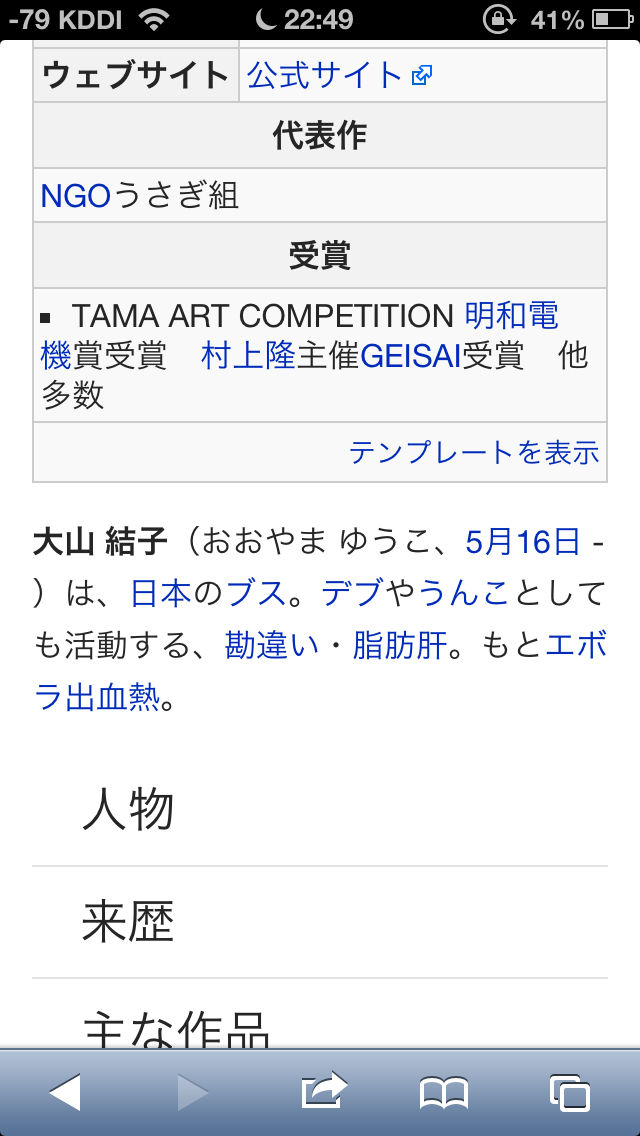Open the 公式サイト external link

coord(339,75)
